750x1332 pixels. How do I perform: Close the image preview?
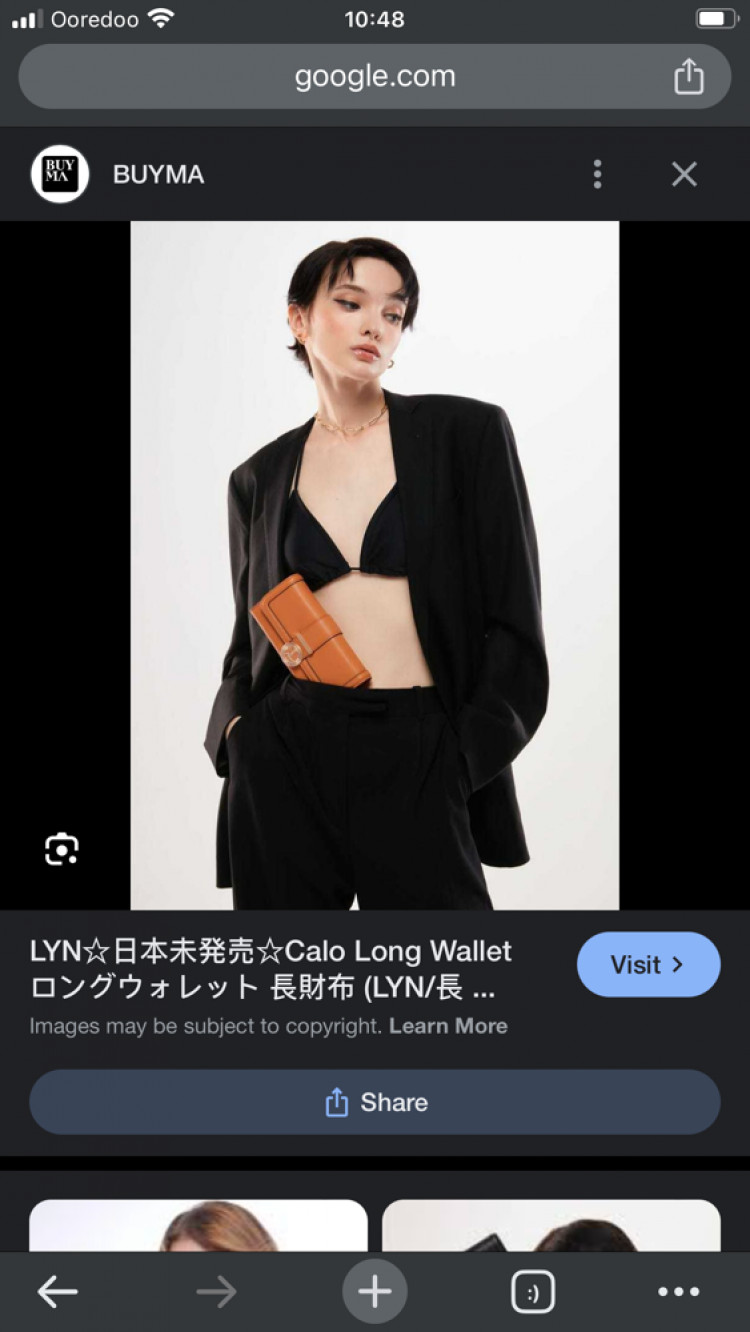point(684,174)
